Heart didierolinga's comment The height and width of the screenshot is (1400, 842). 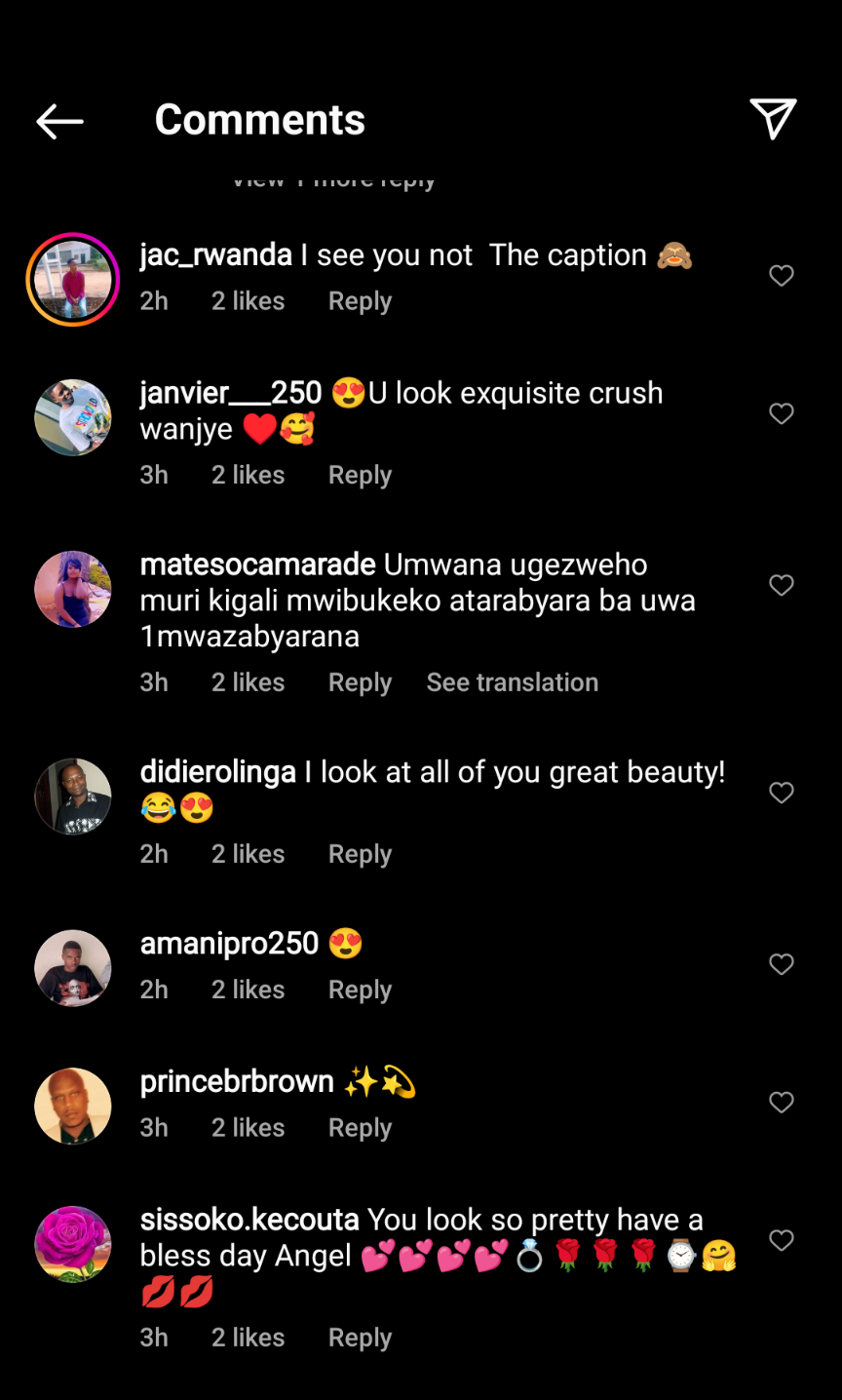coord(782,793)
